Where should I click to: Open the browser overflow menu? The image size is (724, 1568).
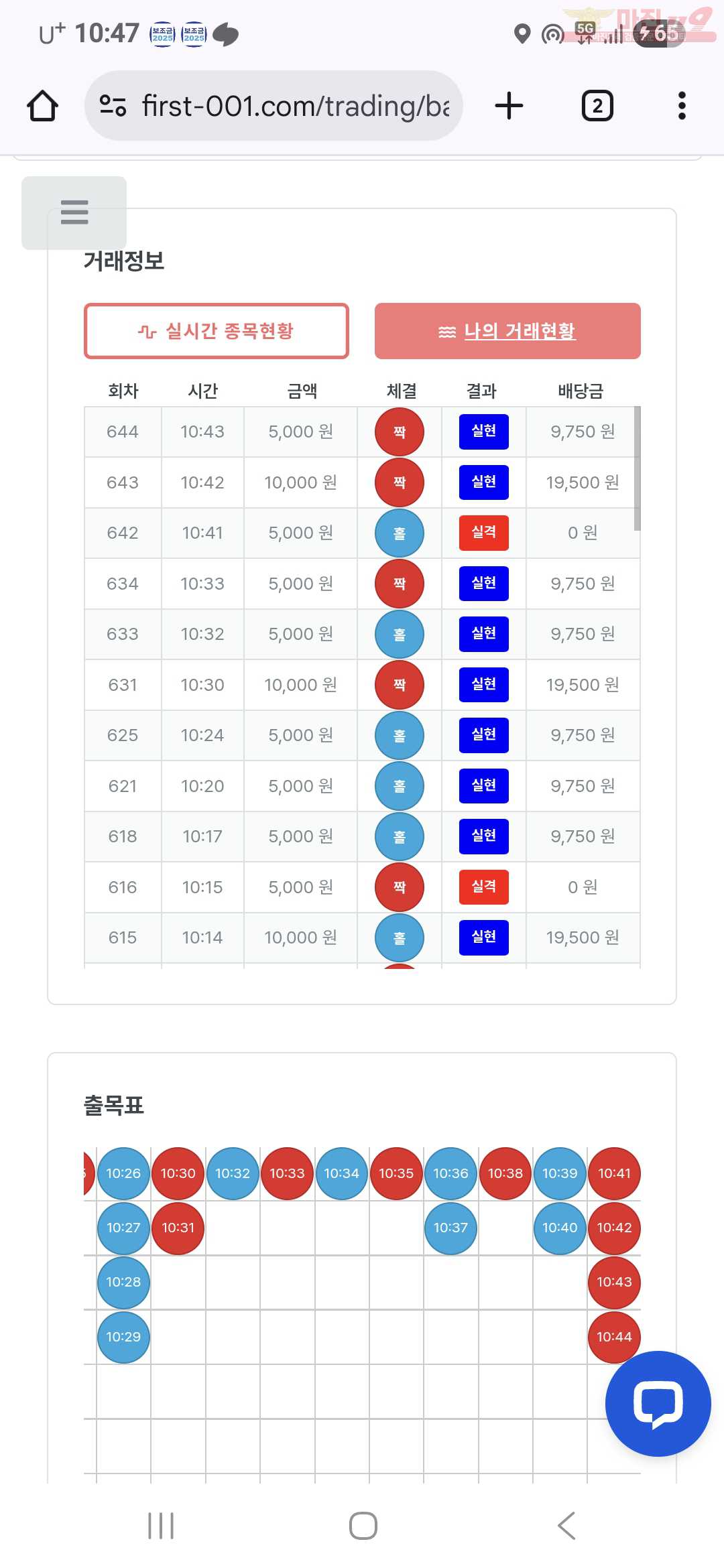pos(682,106)
